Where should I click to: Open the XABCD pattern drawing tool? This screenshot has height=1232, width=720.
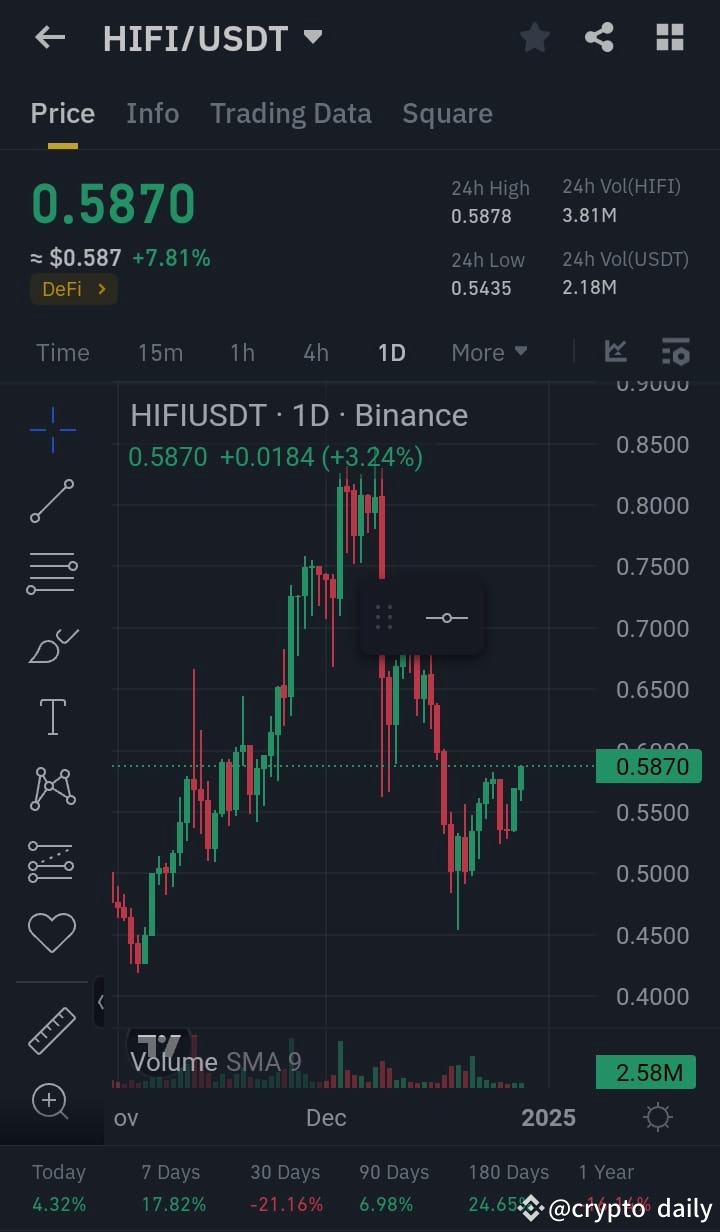[51, 788]
